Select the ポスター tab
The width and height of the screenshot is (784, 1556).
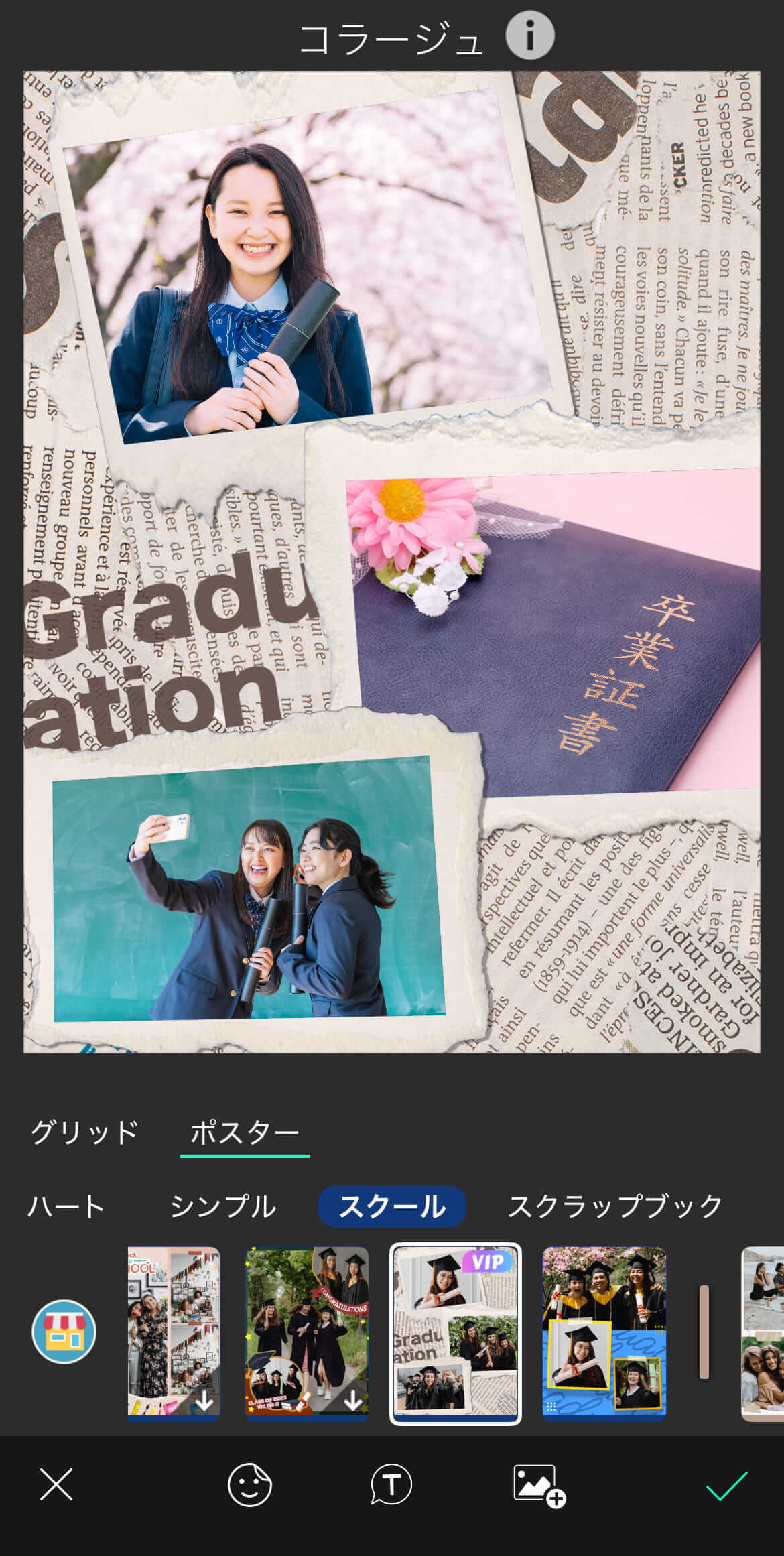(245, 1132)
